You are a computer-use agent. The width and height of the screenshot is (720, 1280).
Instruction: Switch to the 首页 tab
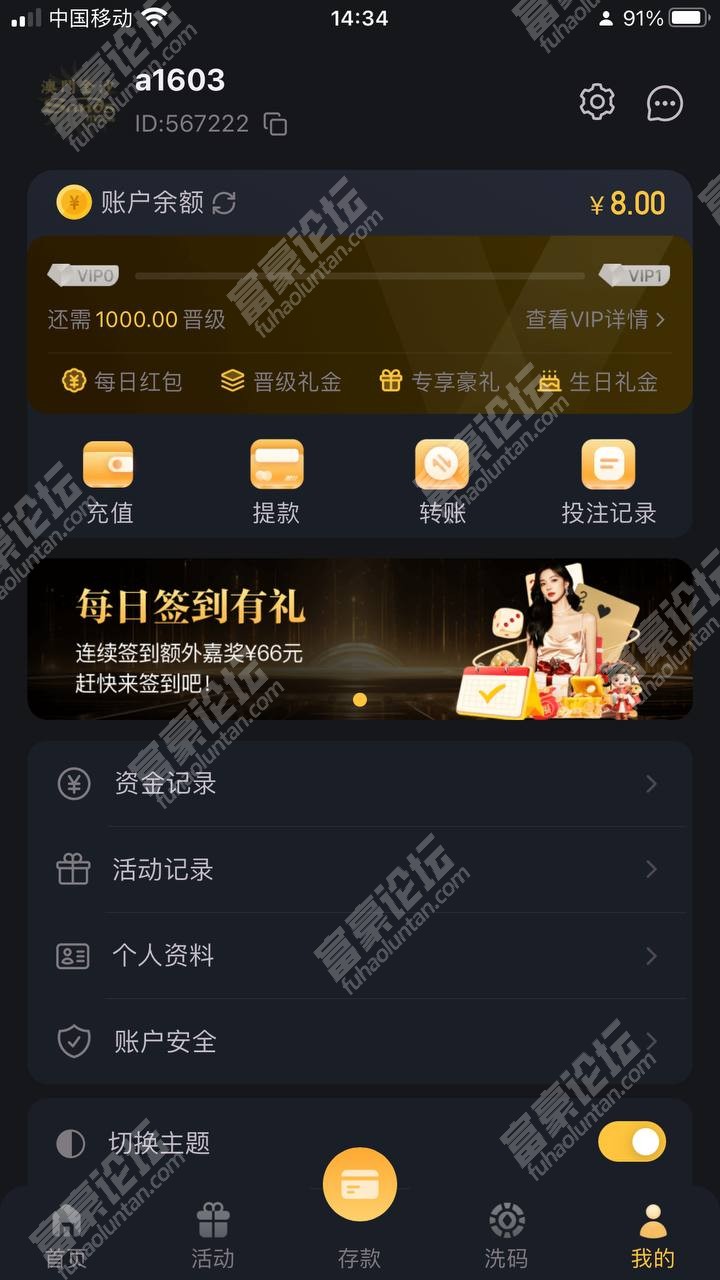pos(66,1236)
